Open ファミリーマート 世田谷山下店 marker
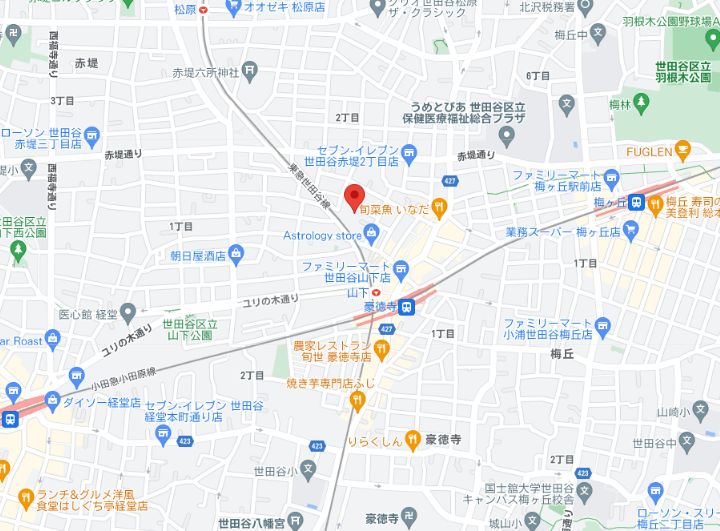The width and height of the screenshot is (720, 531). pos(401,268)
